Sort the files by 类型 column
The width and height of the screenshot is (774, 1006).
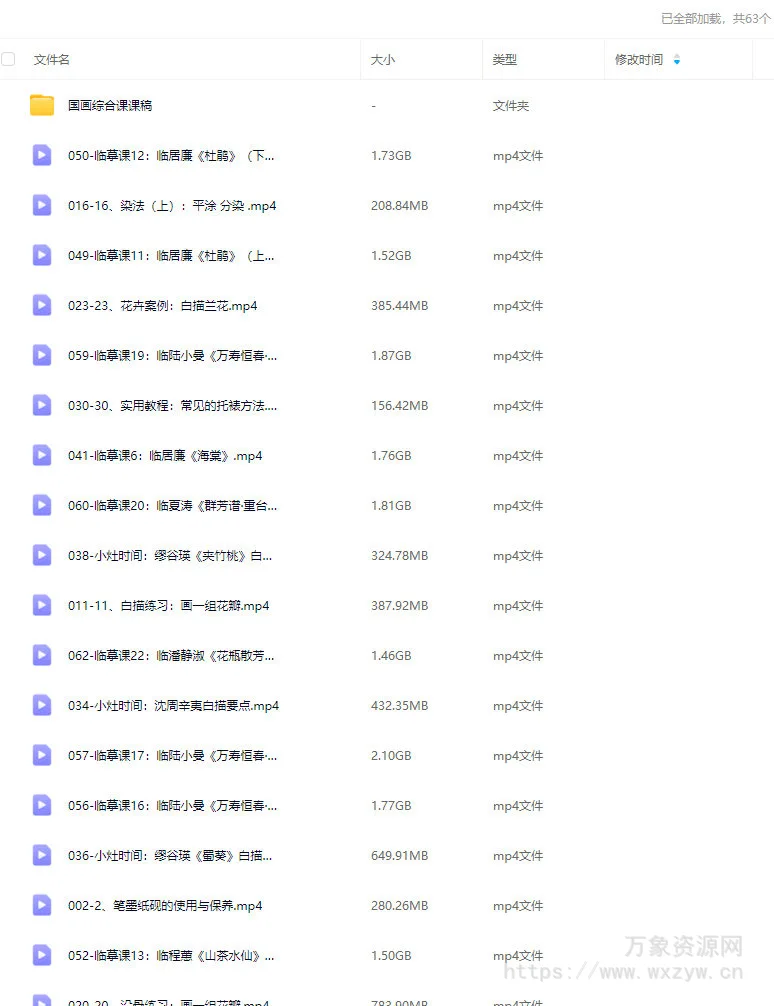504,60
